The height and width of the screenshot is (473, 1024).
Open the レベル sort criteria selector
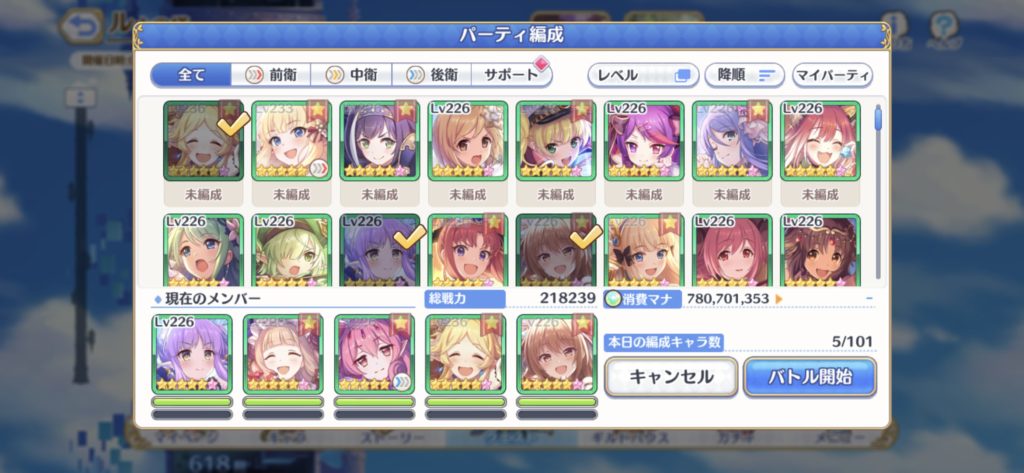click(x=641, y=75)
